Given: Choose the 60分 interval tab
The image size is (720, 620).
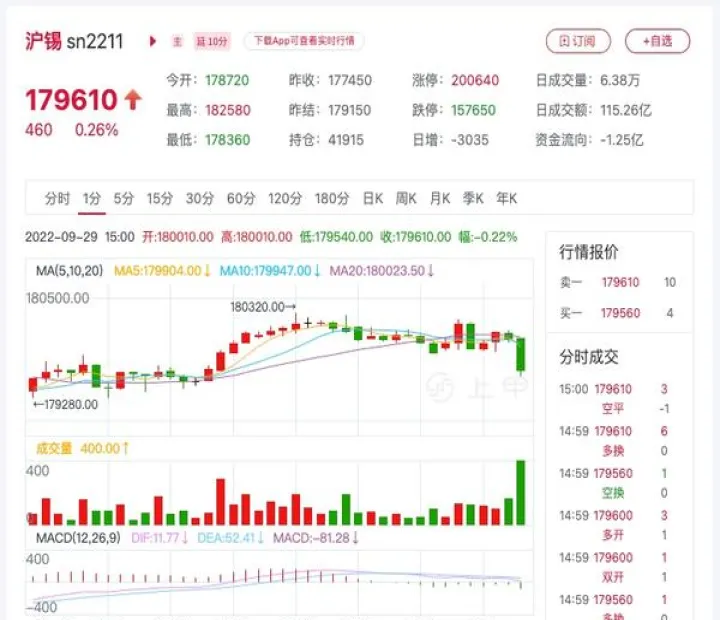Looking at the screenshot, I should [x=241, y=199].
